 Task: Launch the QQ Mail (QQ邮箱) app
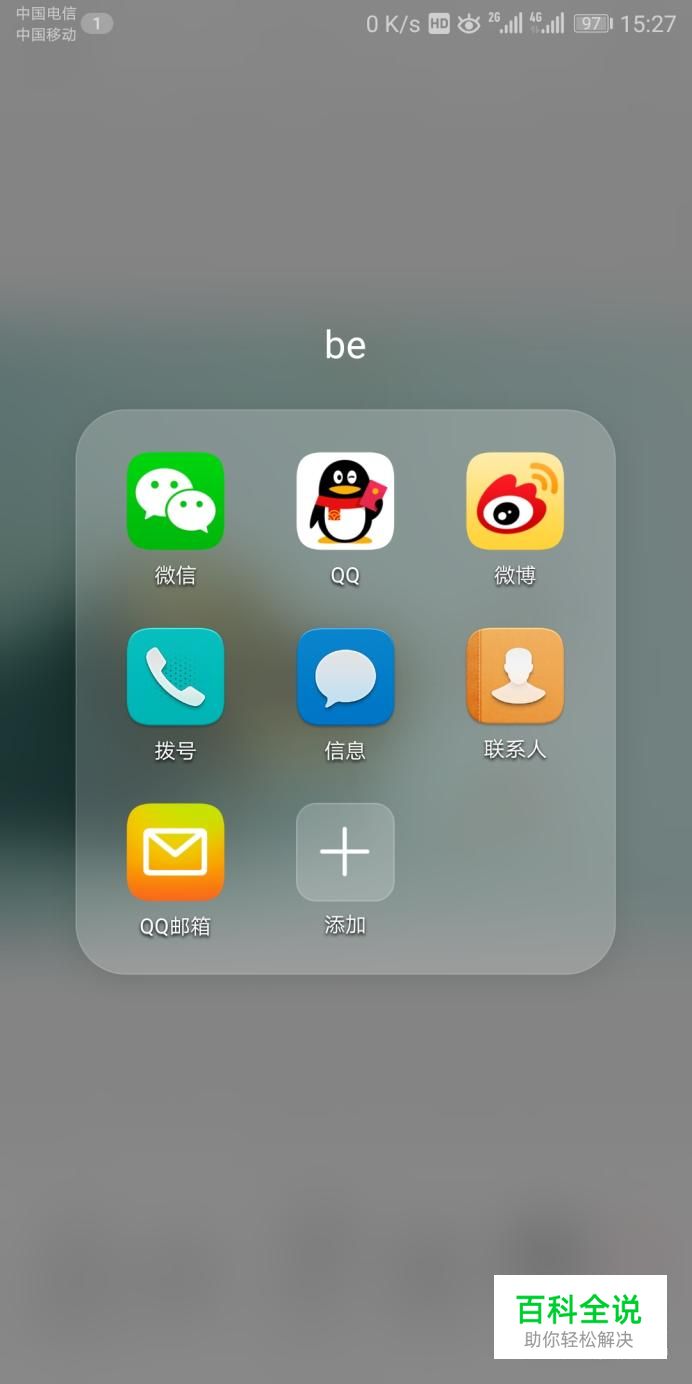175,852
